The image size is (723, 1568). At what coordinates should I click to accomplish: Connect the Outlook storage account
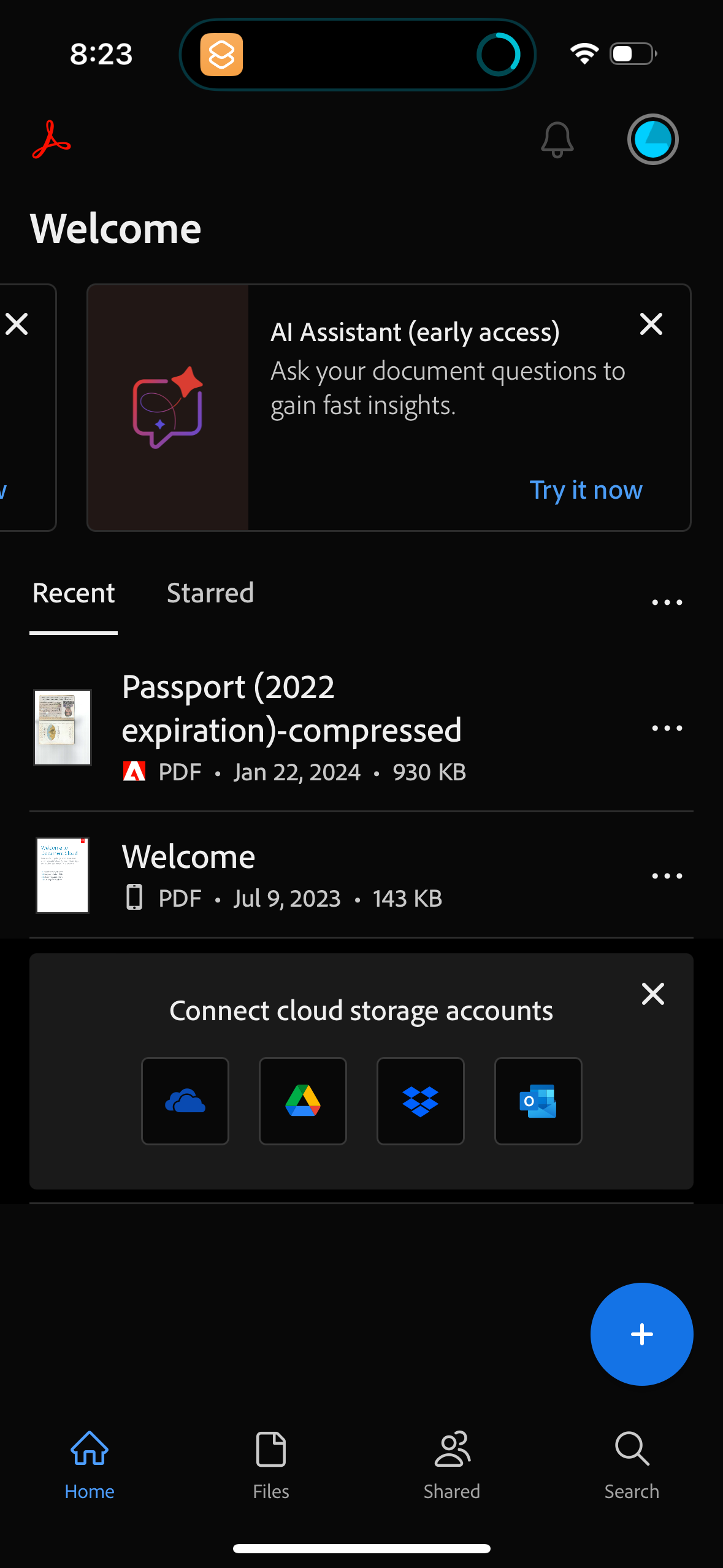tap(538, 1101)
